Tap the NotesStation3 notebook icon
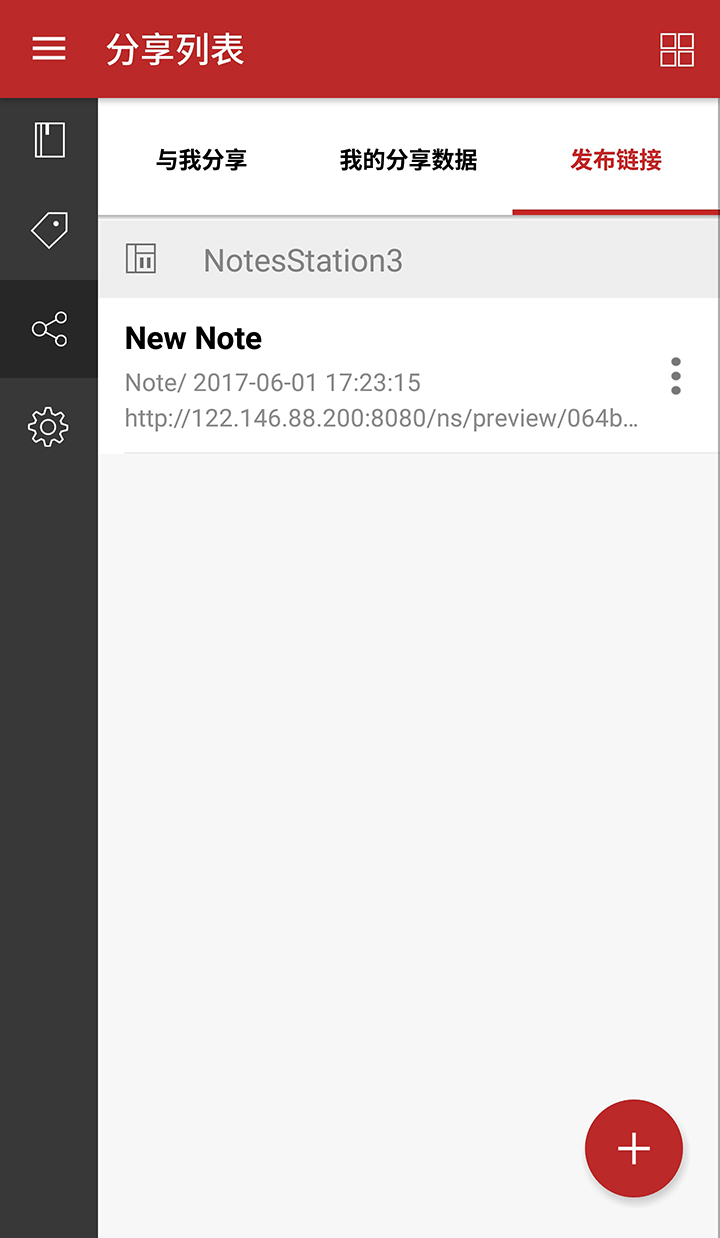 [x=141, y=258]
